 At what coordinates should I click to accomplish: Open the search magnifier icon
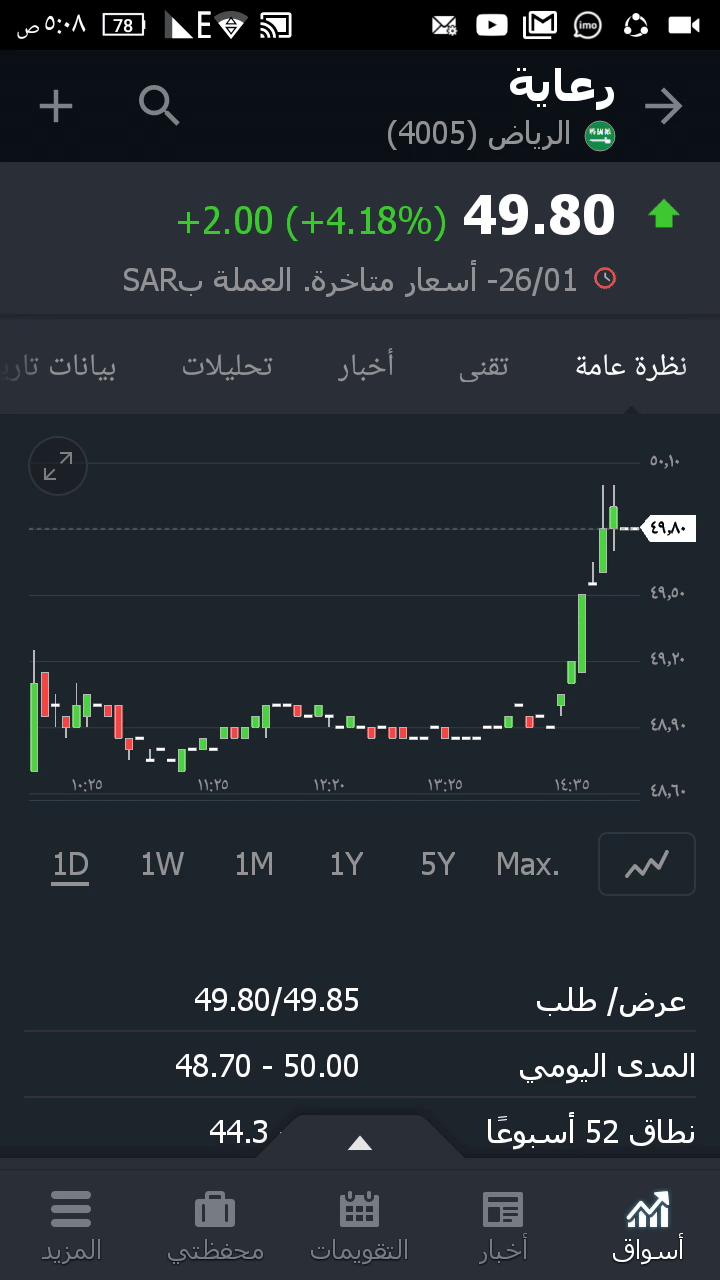tap(159, 106)
